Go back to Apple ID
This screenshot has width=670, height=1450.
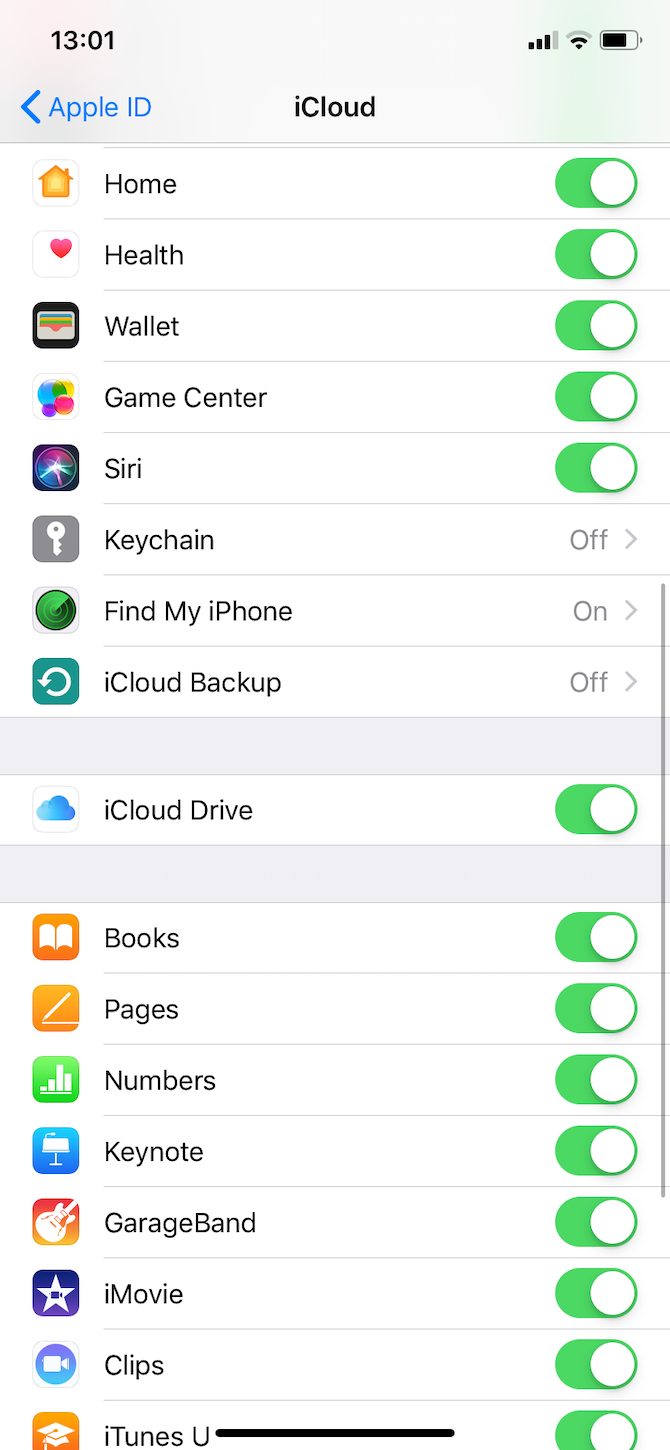click(x=86, y=107)
